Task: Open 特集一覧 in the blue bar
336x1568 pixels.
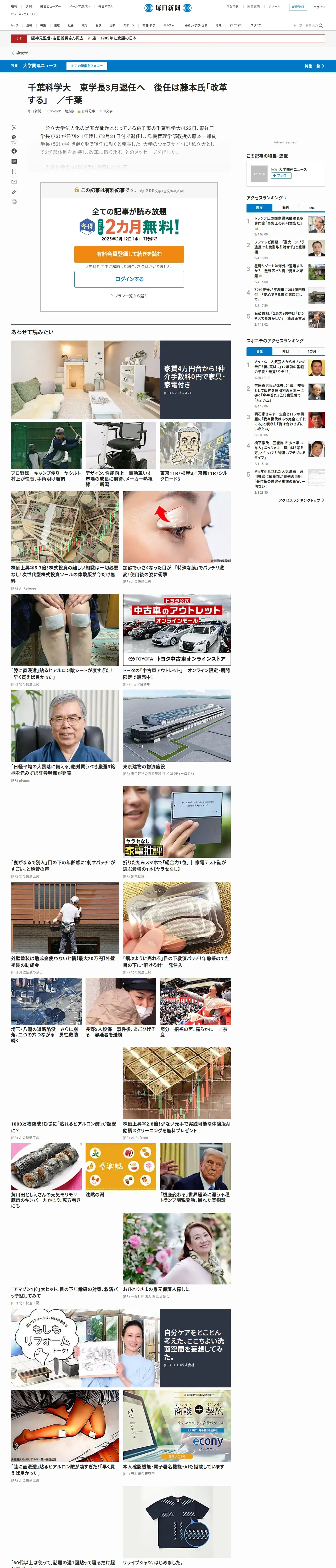Action: pyautogui.click(x=314, y=66)
